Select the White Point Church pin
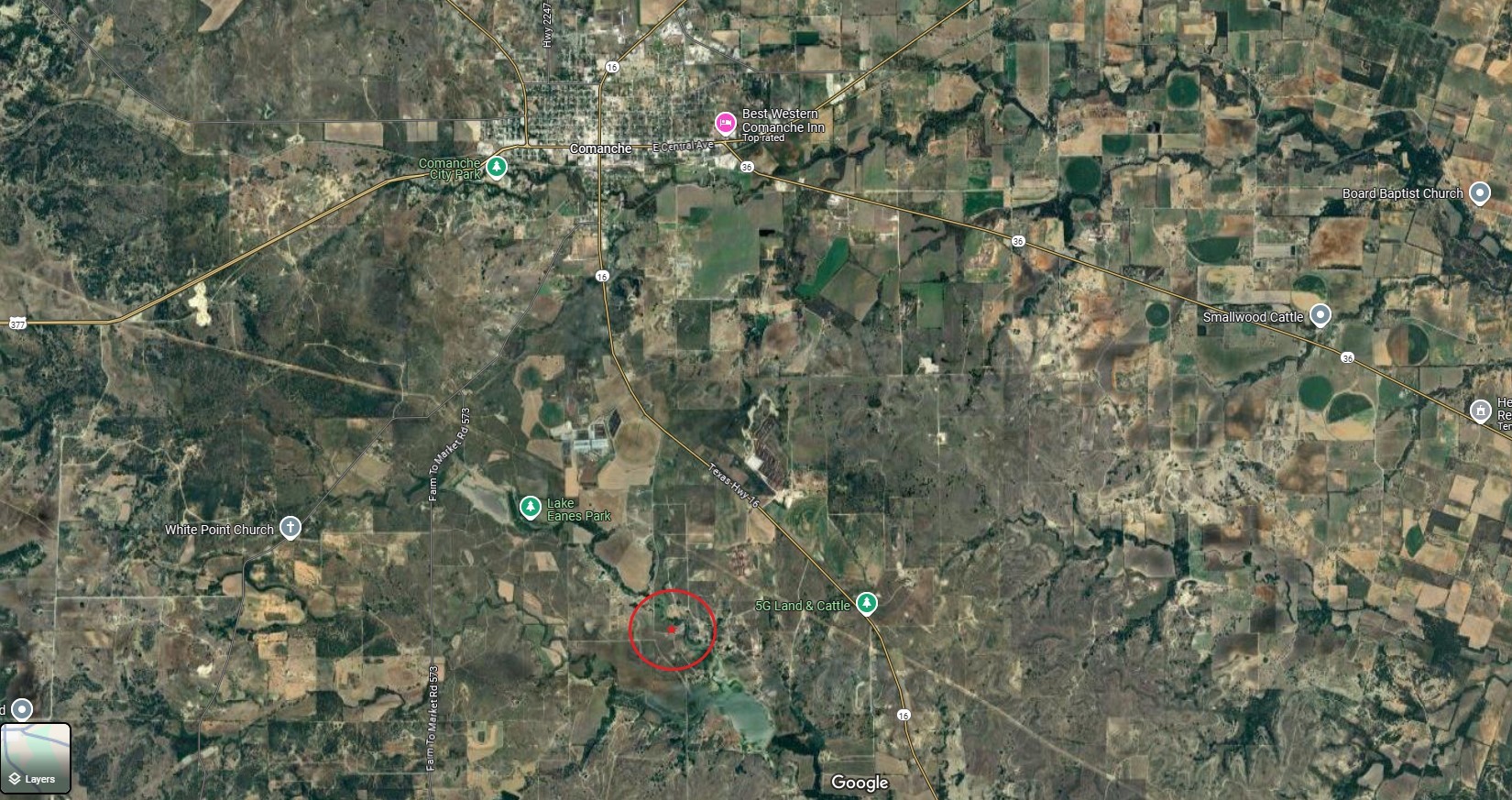The height and width of the screenshot is (800, 1512). pos(290,528)
